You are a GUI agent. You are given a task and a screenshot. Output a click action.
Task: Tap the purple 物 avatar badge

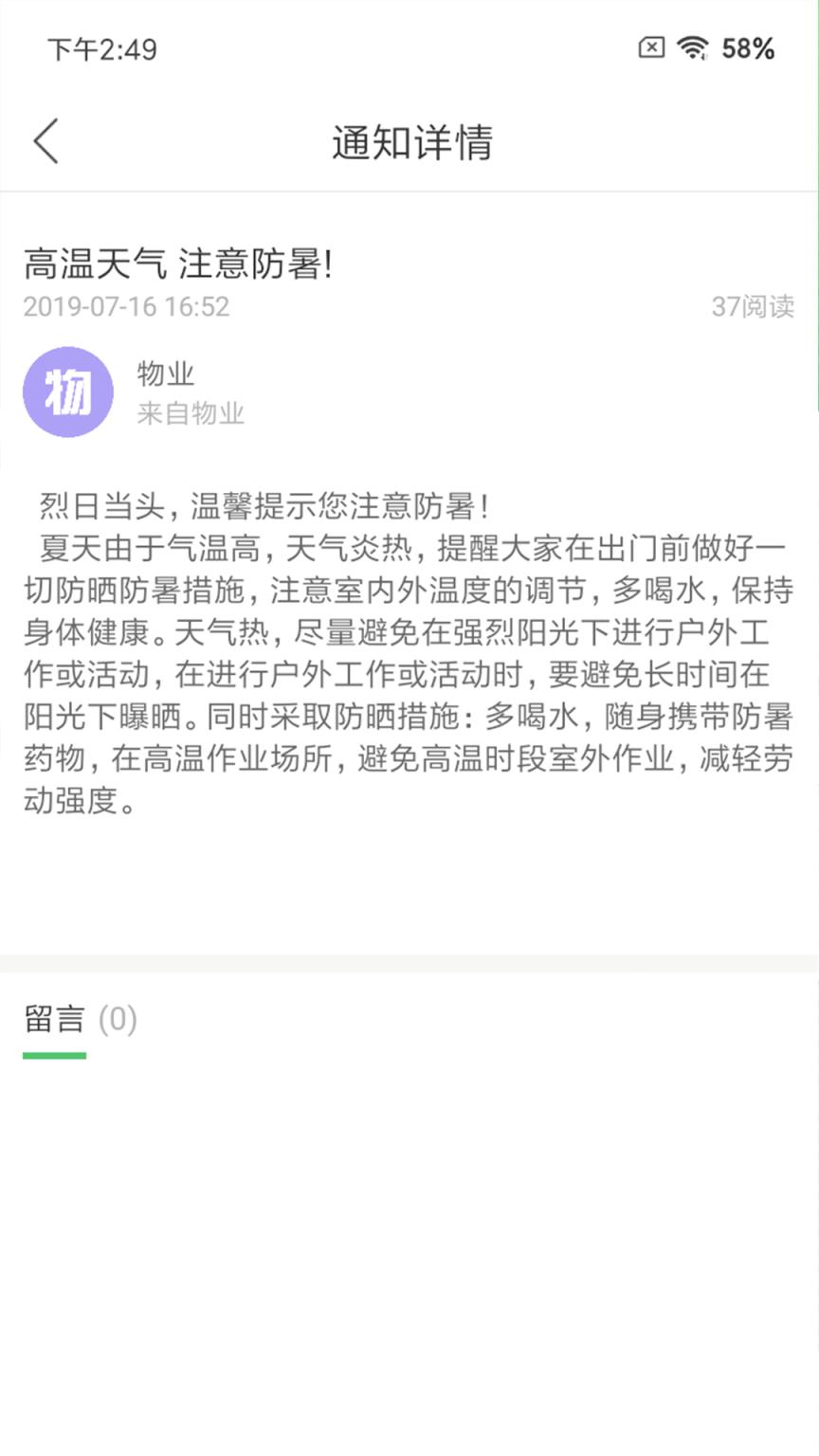point(68,391)
